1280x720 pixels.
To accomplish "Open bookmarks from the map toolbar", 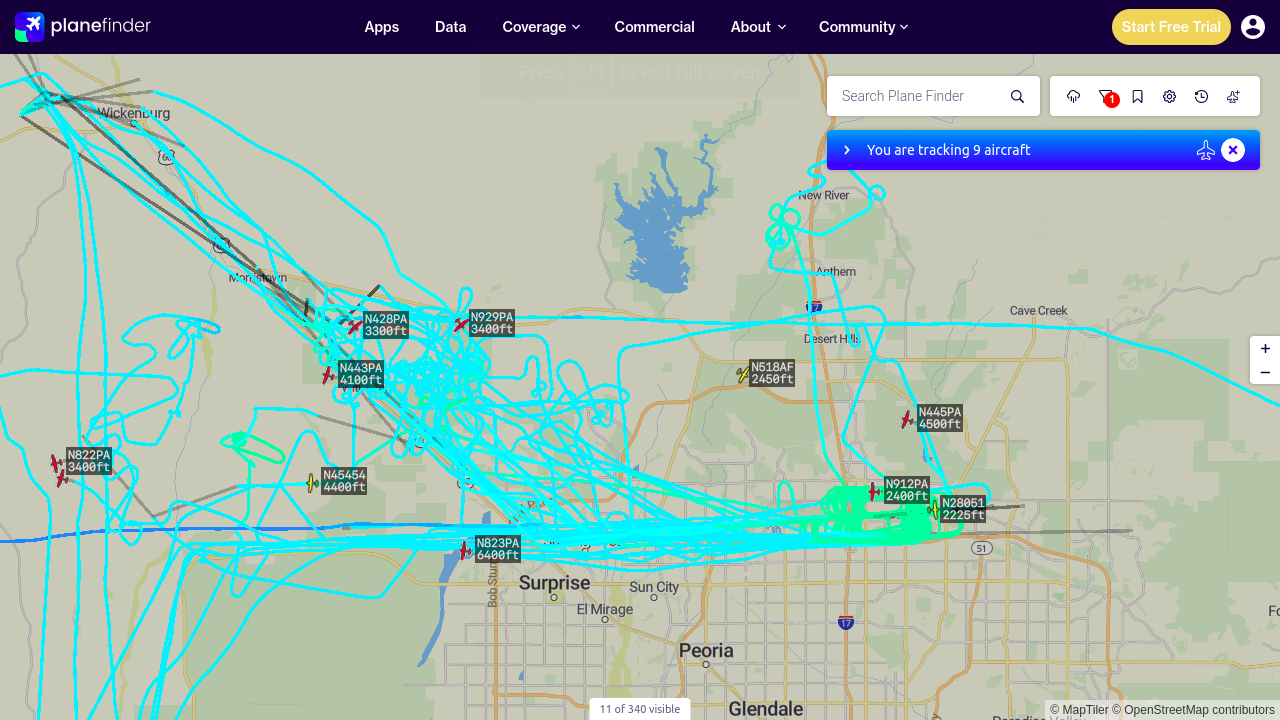I will (x=1138, y=96).
